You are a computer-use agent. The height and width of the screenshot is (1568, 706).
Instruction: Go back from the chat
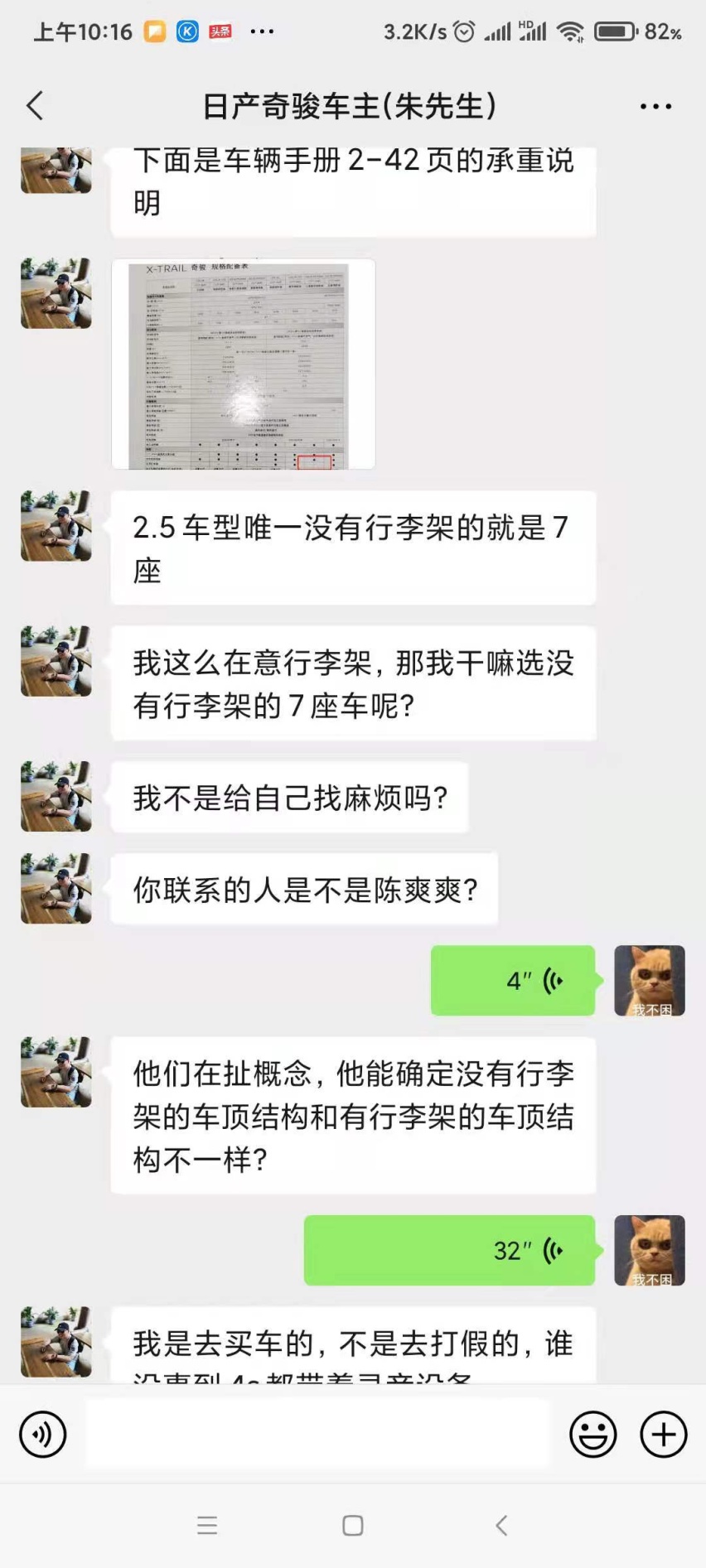coord(35,106)
